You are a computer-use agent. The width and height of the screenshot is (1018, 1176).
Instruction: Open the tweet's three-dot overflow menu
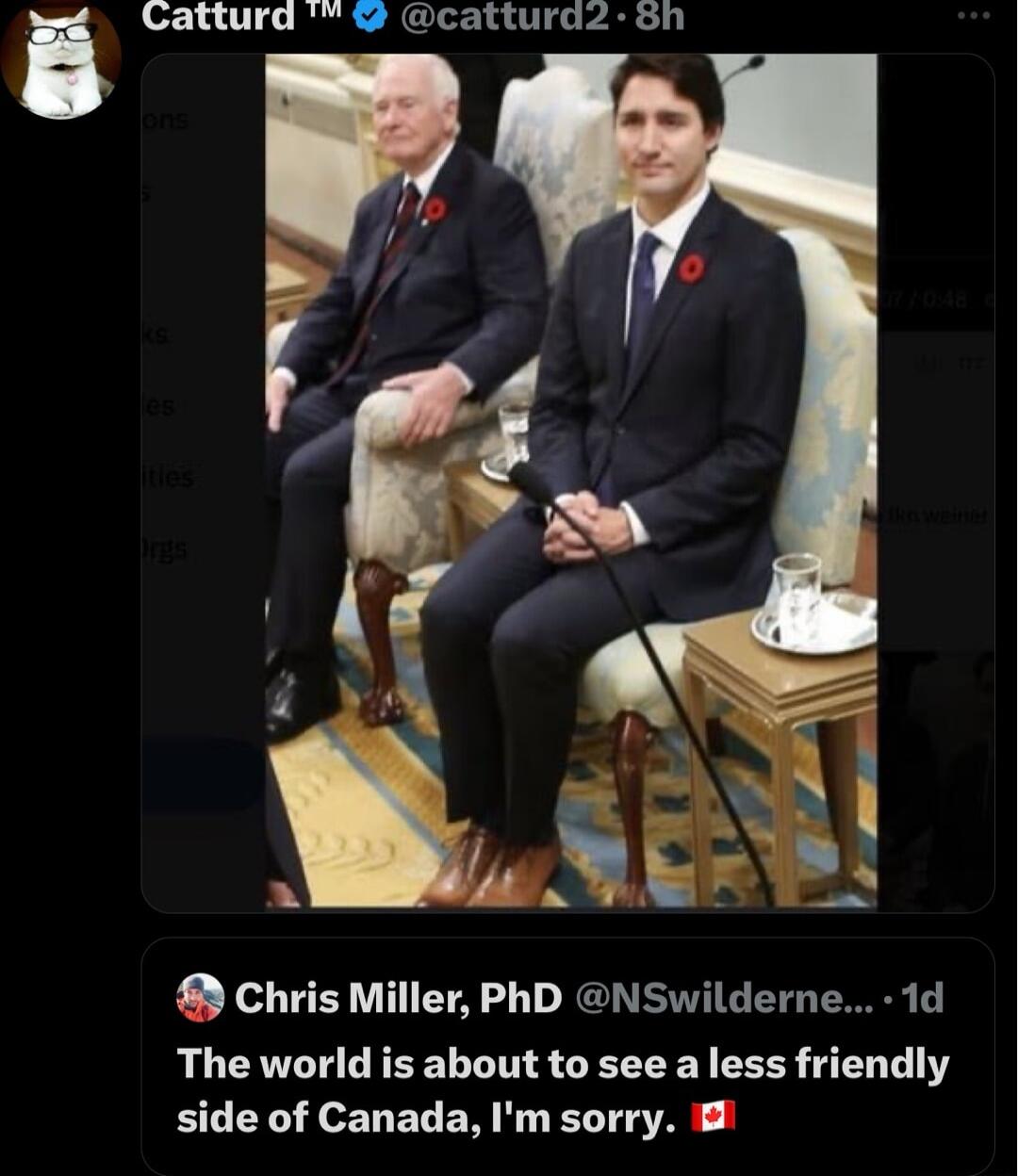tap(973, 15)
